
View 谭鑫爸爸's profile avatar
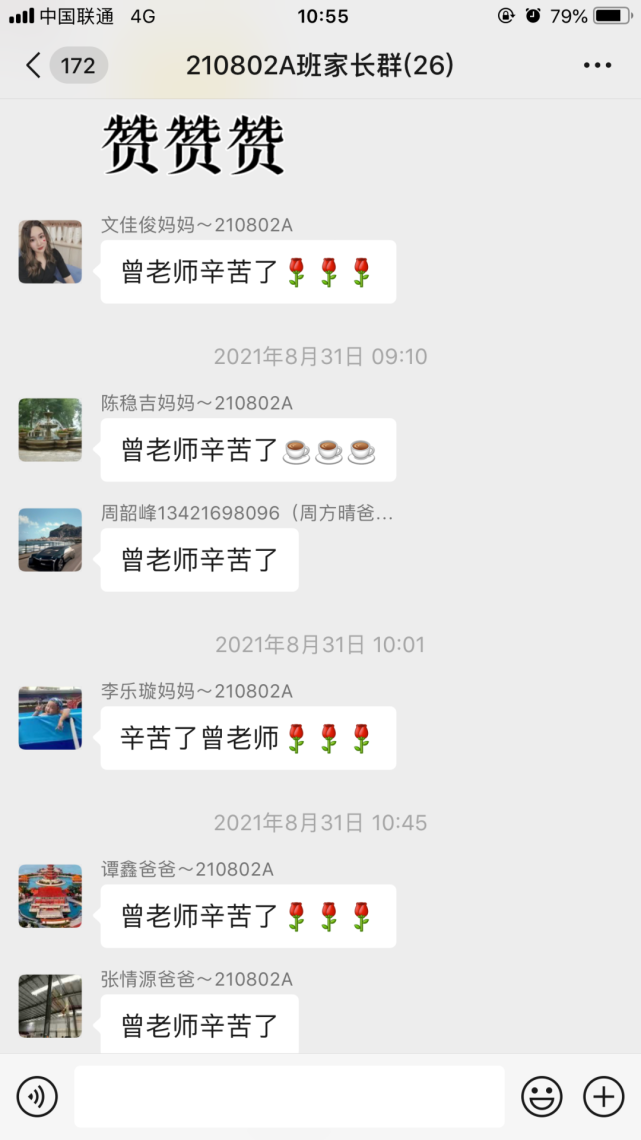coord(50,896)
